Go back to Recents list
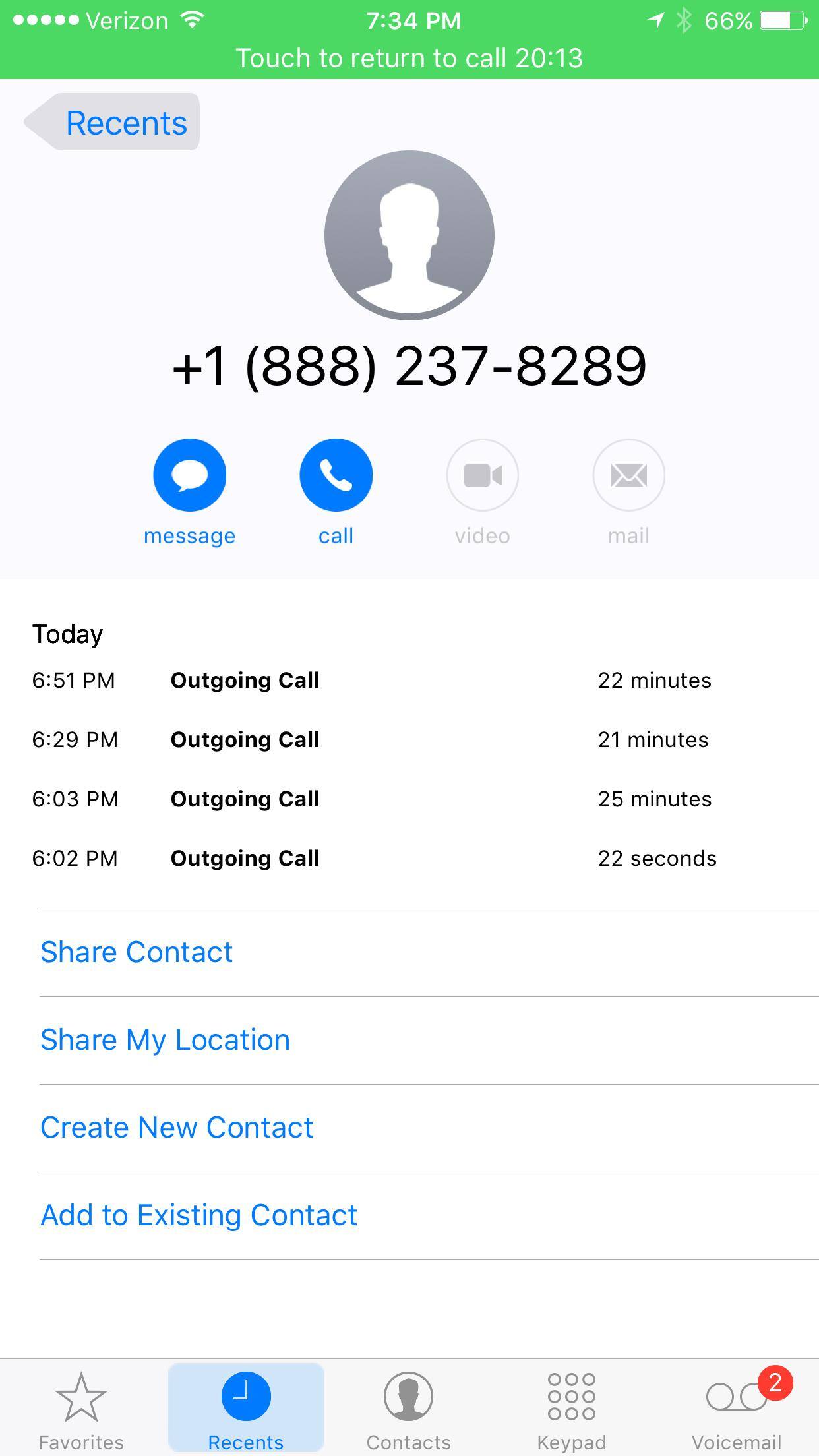The image size is (819, 1456). click(x=113, y=123)
